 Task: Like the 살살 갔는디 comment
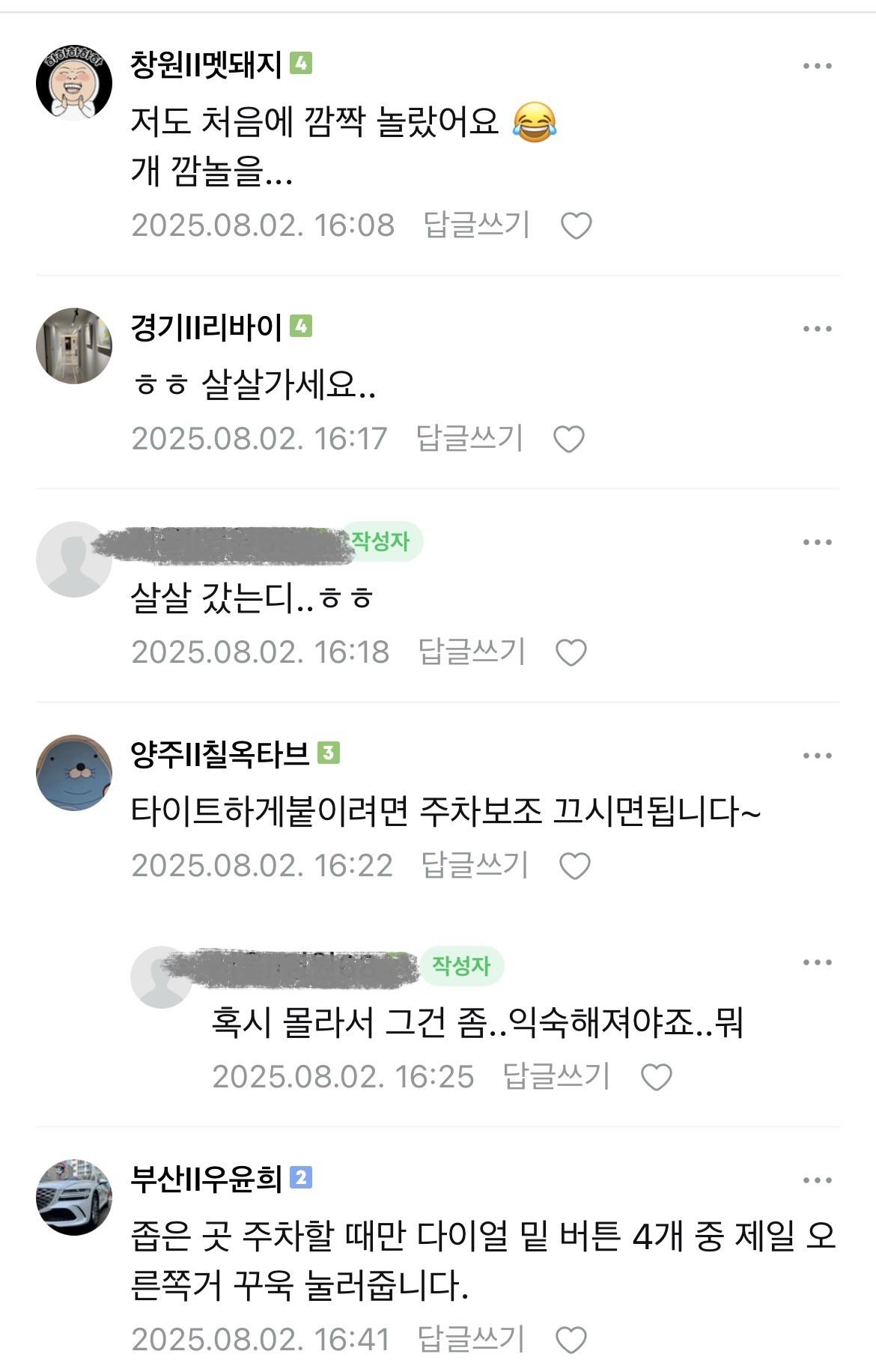(571, 652)
